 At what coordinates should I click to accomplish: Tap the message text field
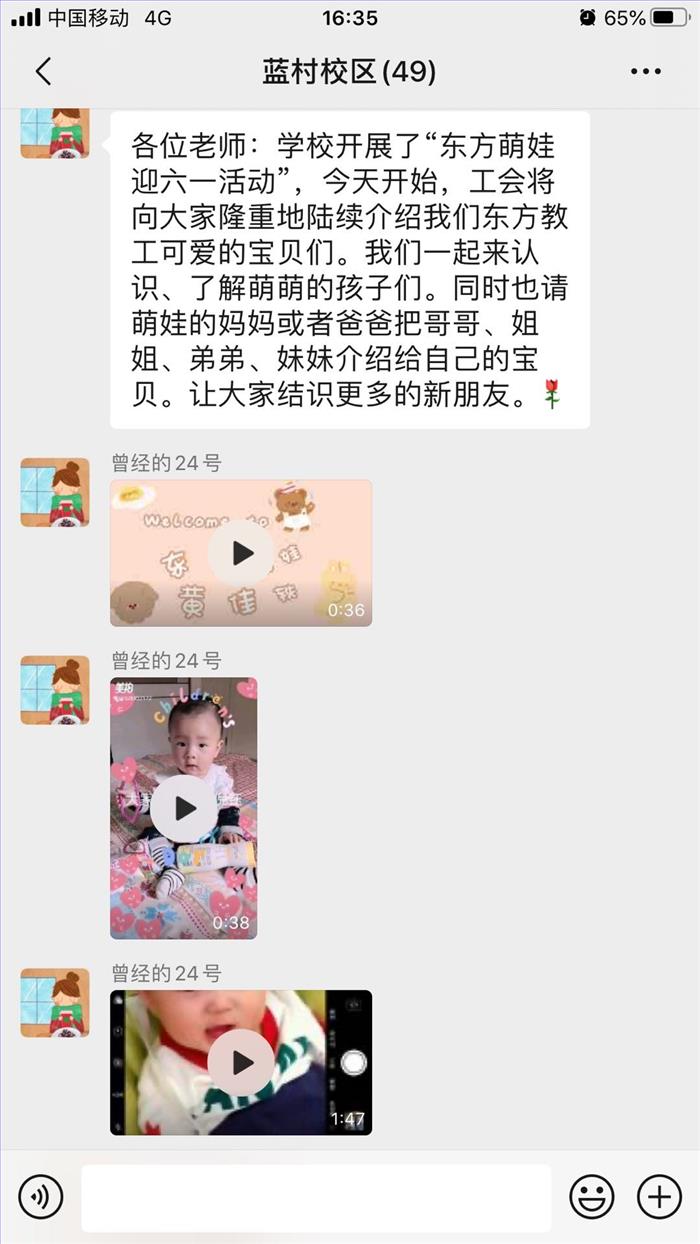tap(316, 1197)
